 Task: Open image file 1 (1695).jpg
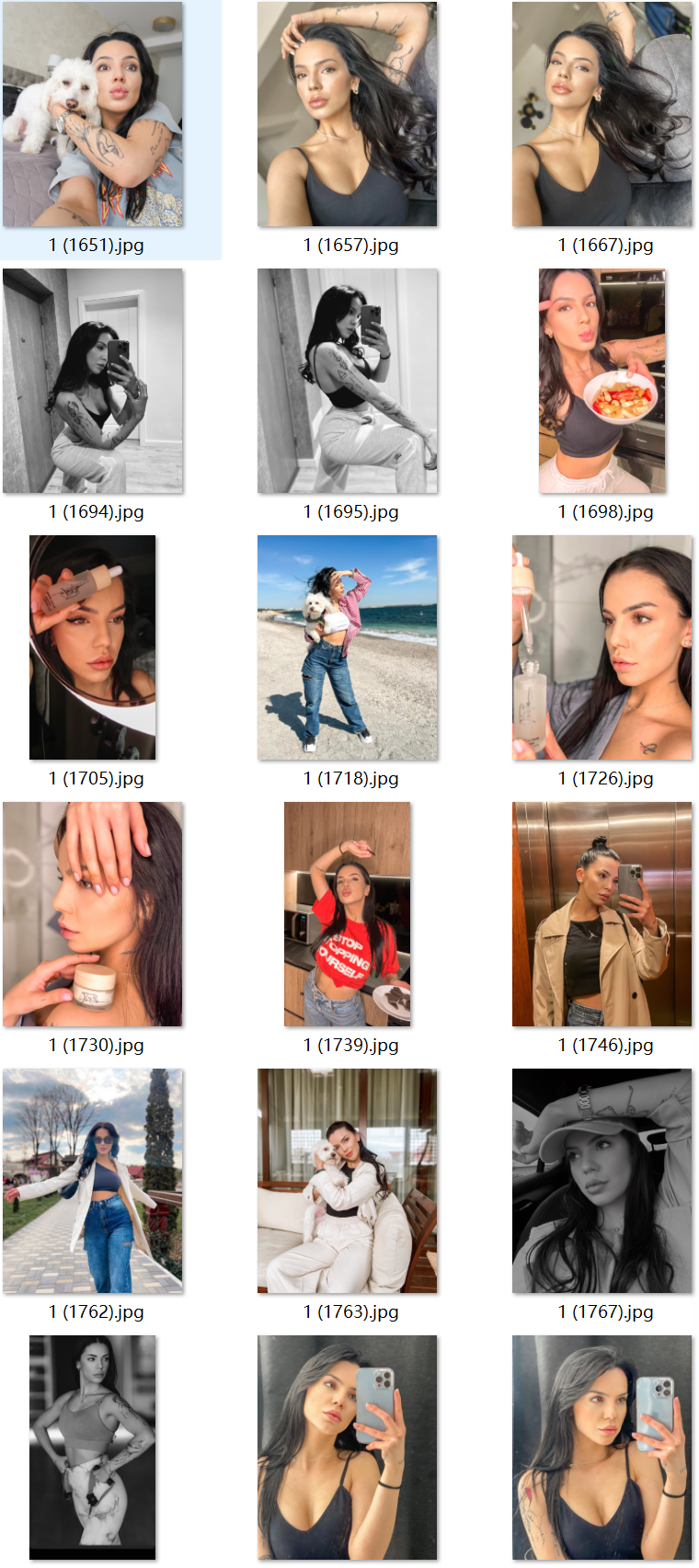point(348,381)
